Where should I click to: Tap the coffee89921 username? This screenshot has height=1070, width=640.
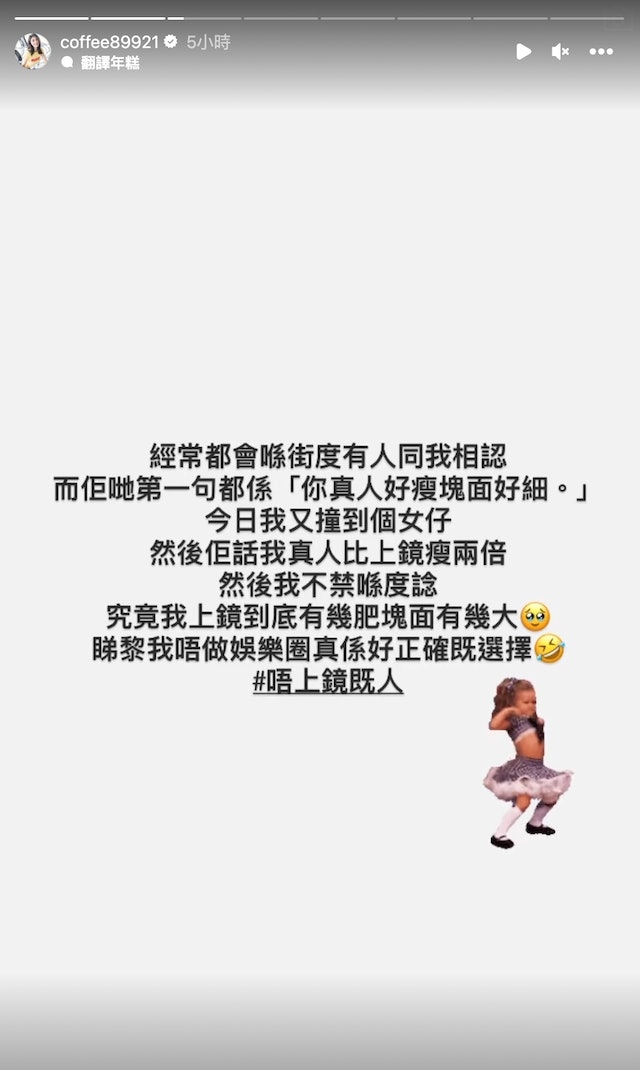109,42
